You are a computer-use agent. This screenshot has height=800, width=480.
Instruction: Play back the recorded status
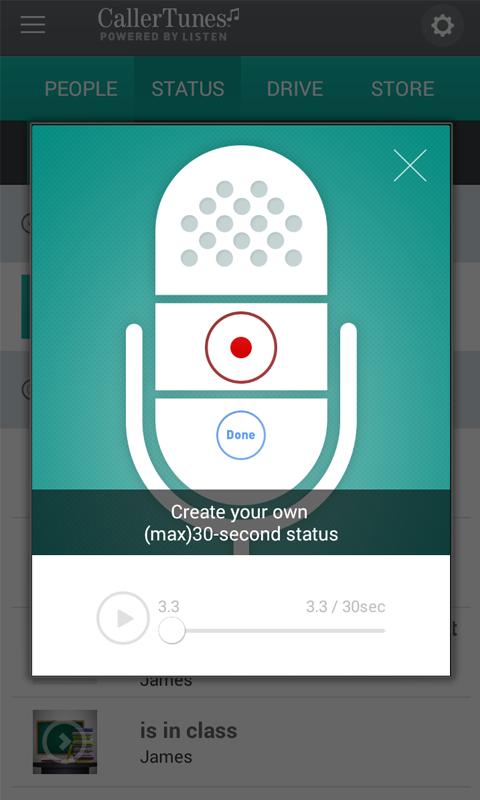[123, 618]
